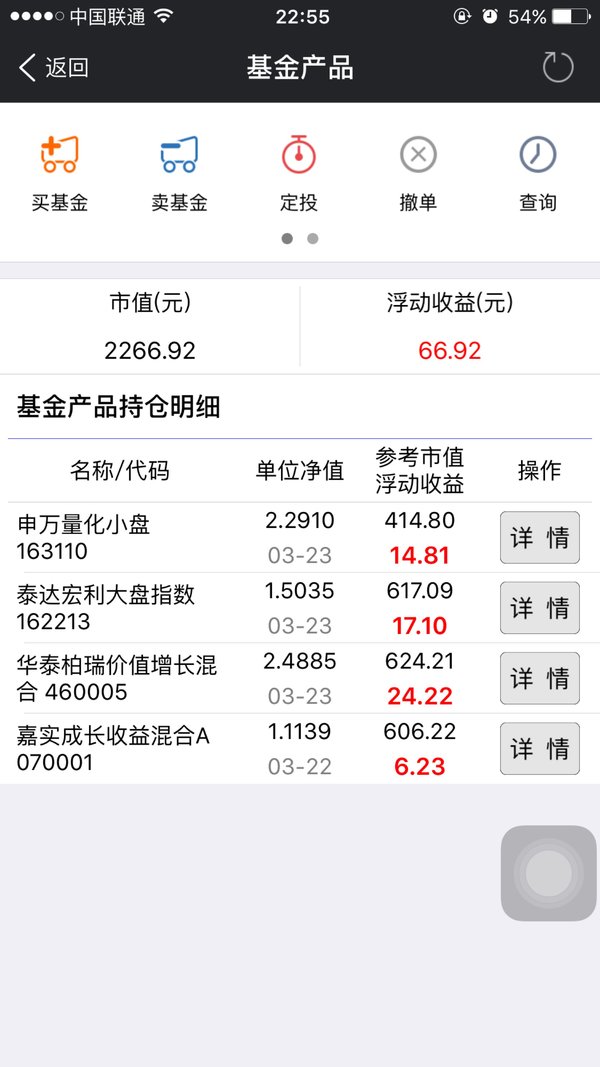View 详情 for 华泰柏瑞价值增长混合 460005
Screen dimensions: 600x1067
[540, 678]
